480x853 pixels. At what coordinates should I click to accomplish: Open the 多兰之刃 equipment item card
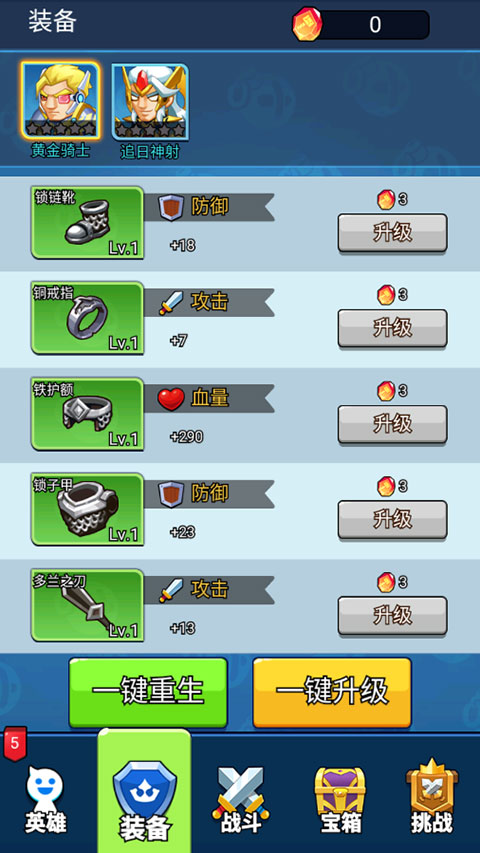tap(88, 605)
